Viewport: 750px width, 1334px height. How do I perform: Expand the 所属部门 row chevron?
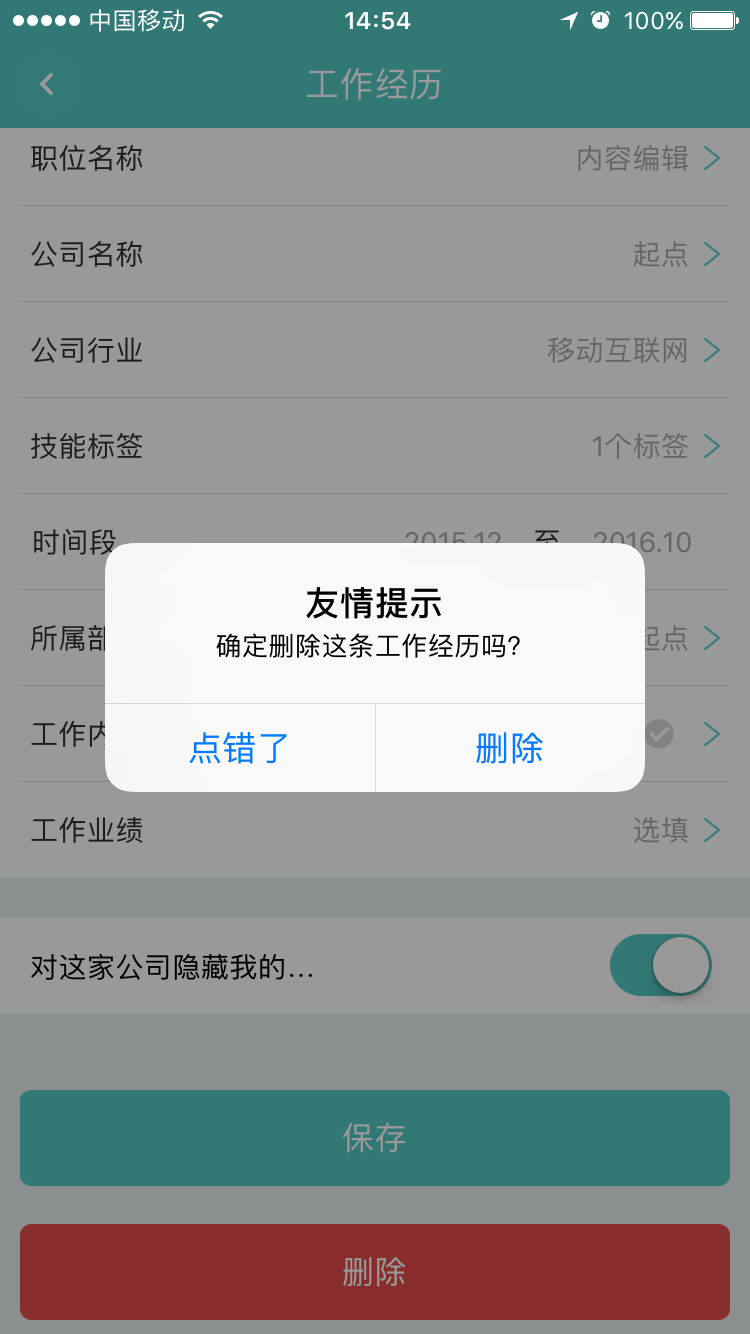tap(712, 638)
